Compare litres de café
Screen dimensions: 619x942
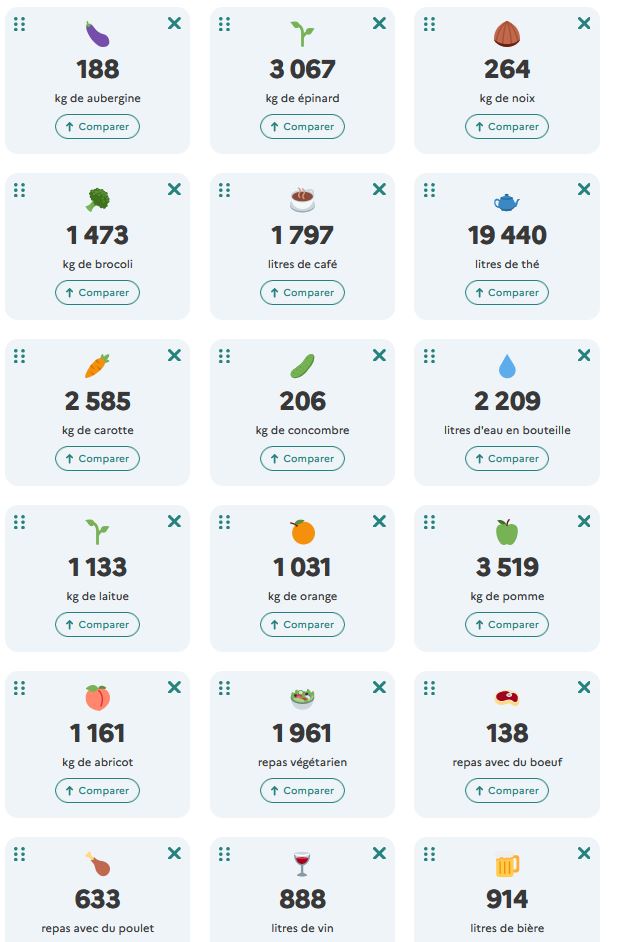click(x=302, y=293)
